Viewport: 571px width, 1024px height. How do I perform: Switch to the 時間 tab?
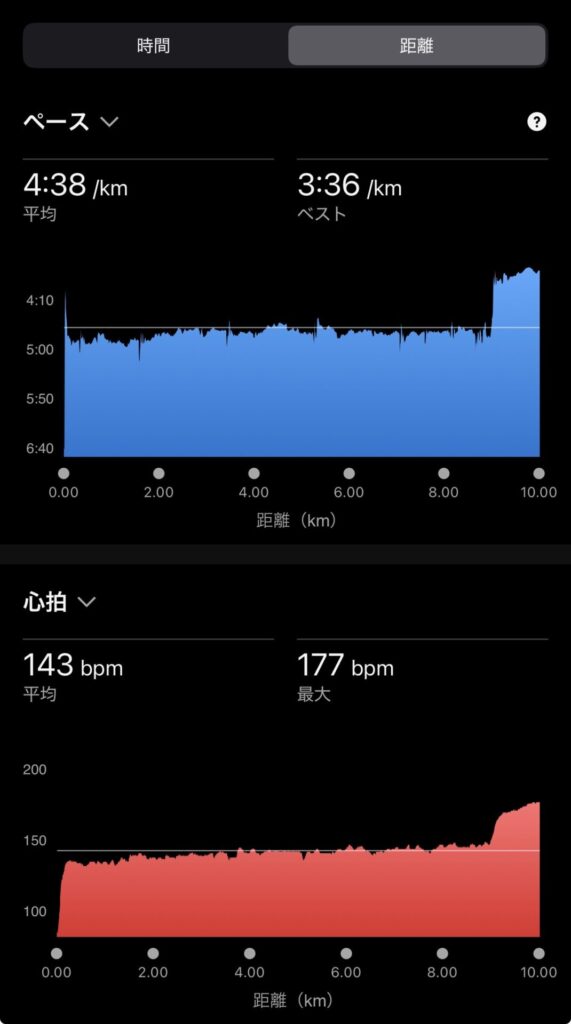point(155,46)
